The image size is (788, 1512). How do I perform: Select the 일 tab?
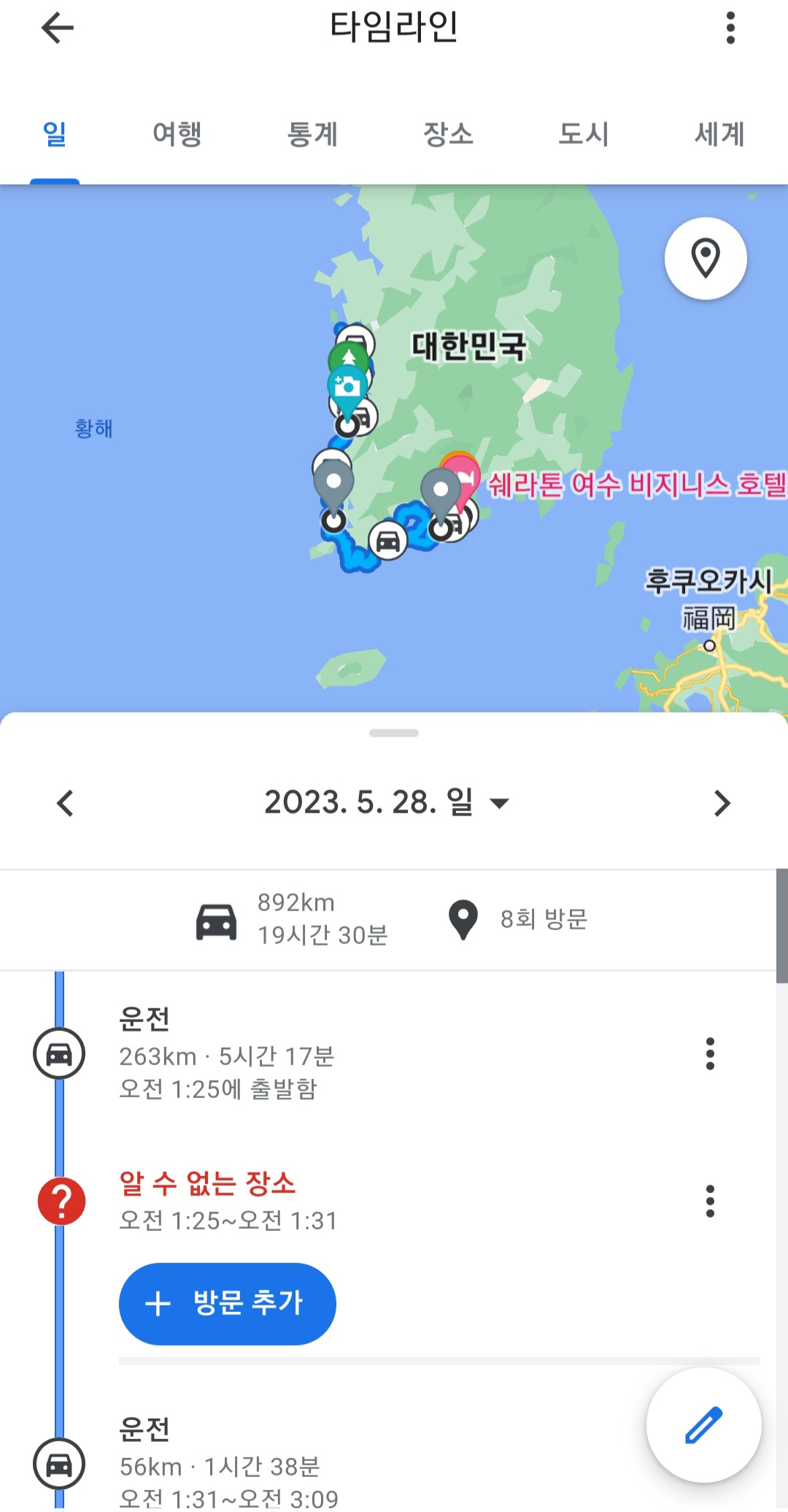tap(55, 134)
